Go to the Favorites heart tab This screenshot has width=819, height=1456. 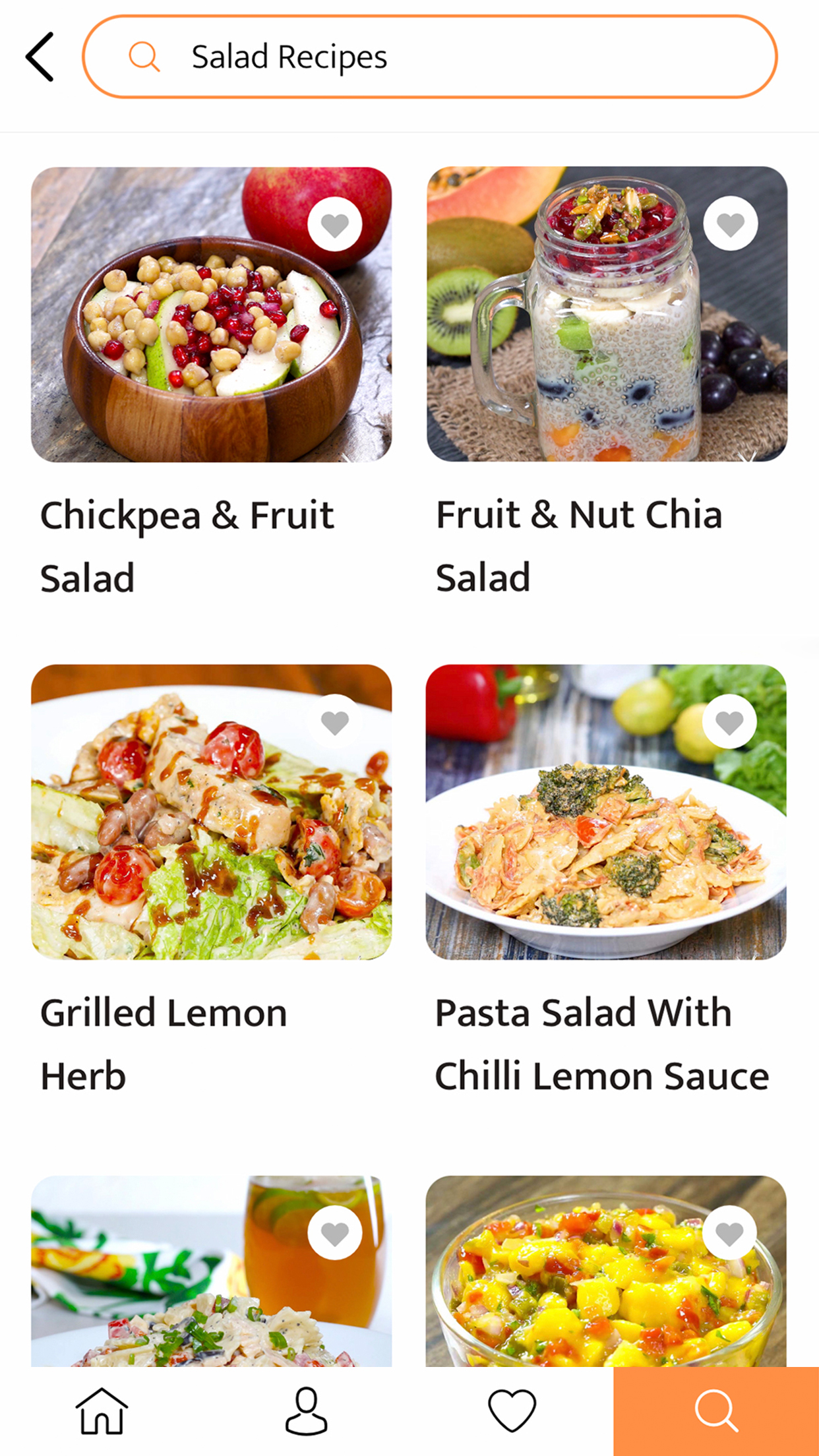pos(512,1411)
